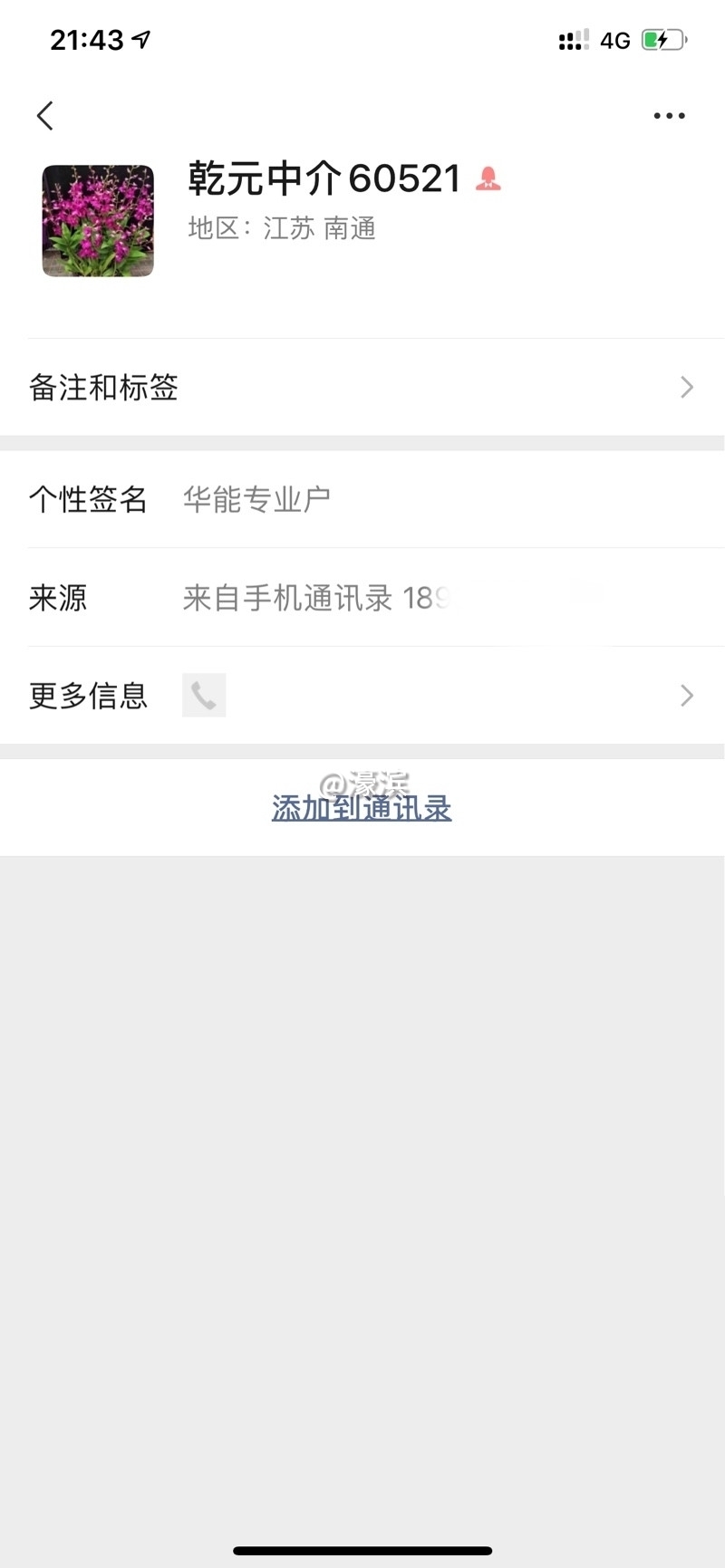725x1568 pixels.
Task: Tap the contact name 乾元中介60521
Action: coord(324,178)
